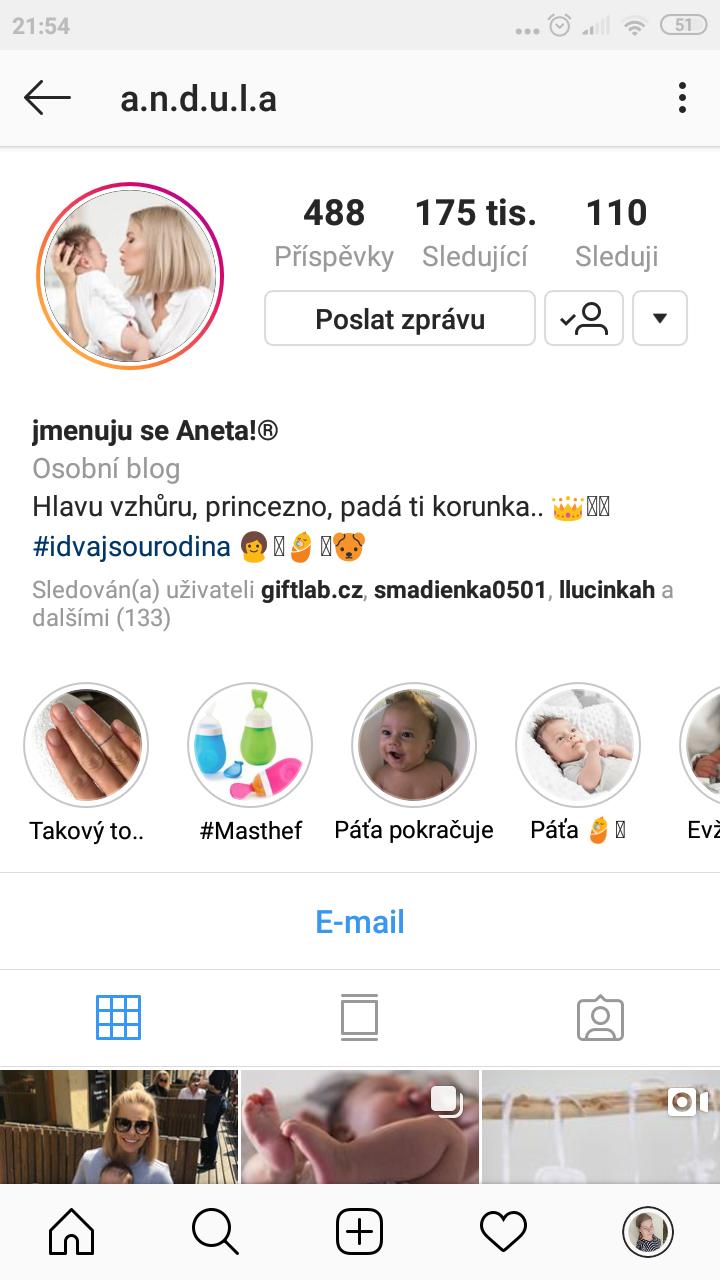Switch to the grid view tab
Screen dimensions: 720x1280
(118, 1018)
